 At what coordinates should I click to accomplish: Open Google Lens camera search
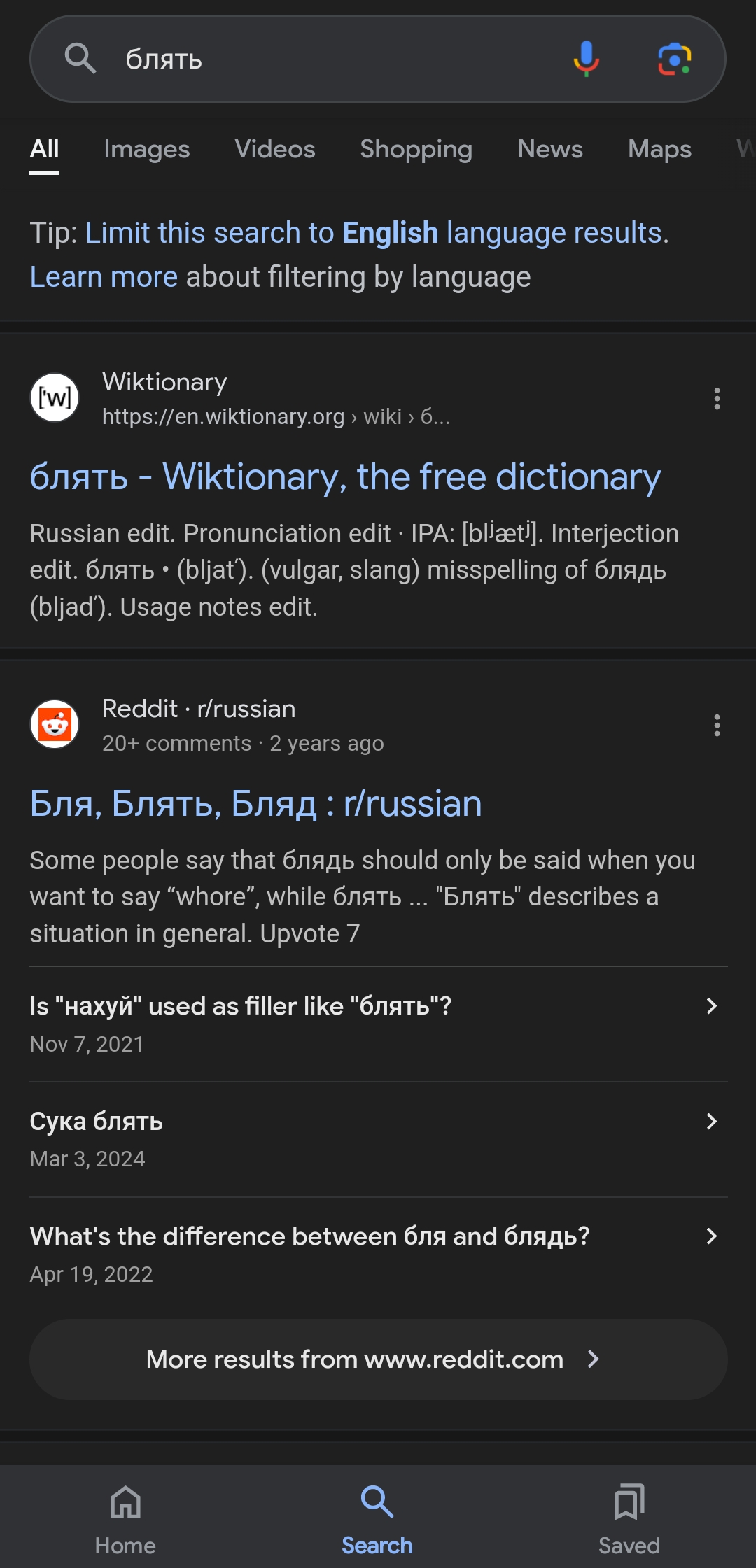click(x=674, y=59)
